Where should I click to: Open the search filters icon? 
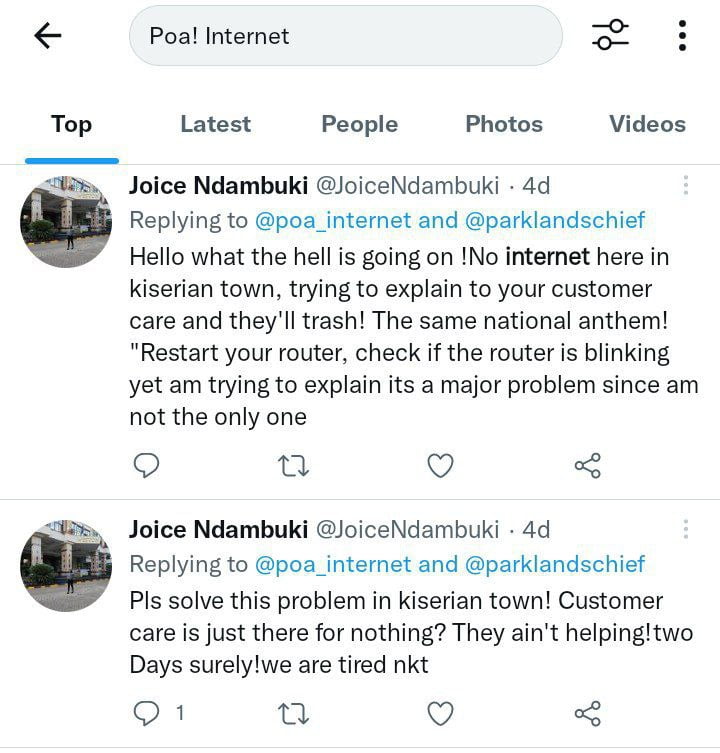(x=610, y=36)
